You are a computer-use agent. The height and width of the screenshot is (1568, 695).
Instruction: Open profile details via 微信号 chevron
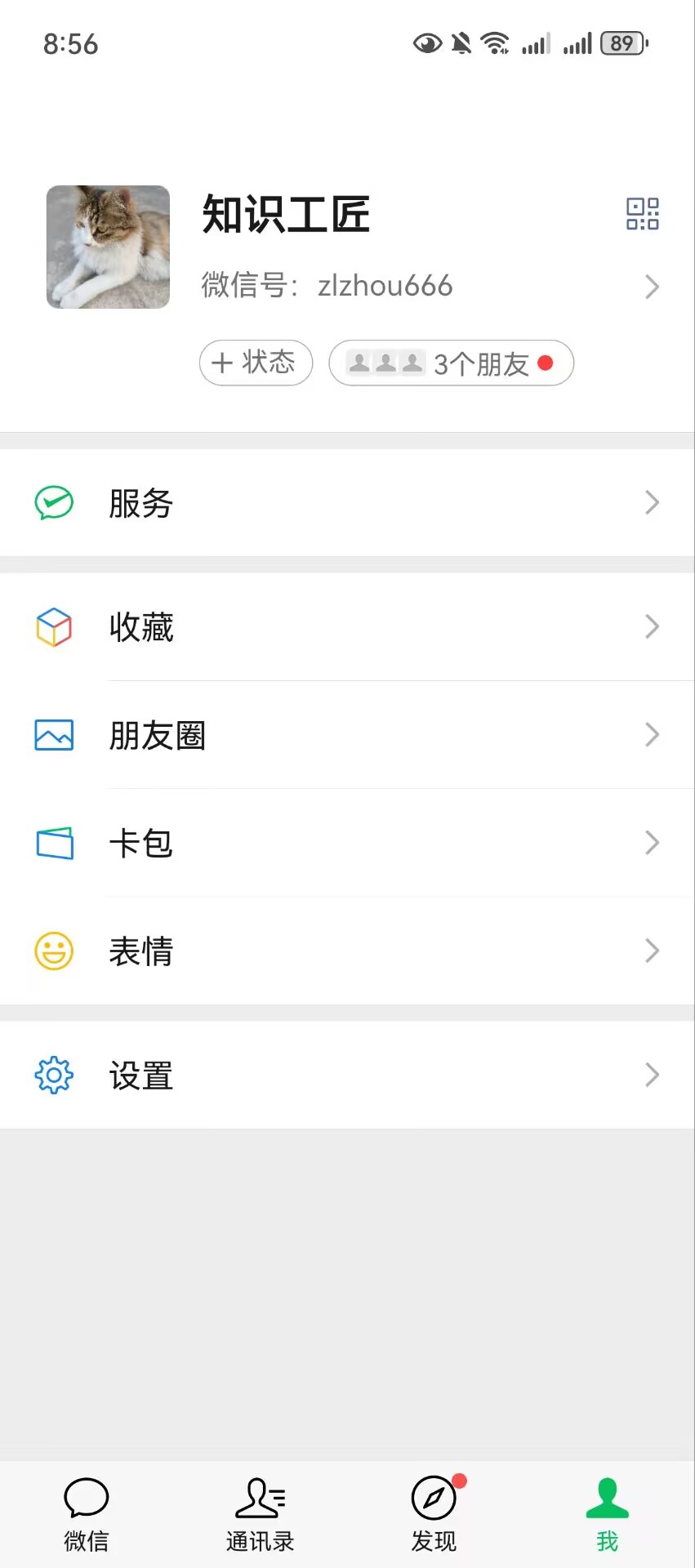click(x=651, y=287)
